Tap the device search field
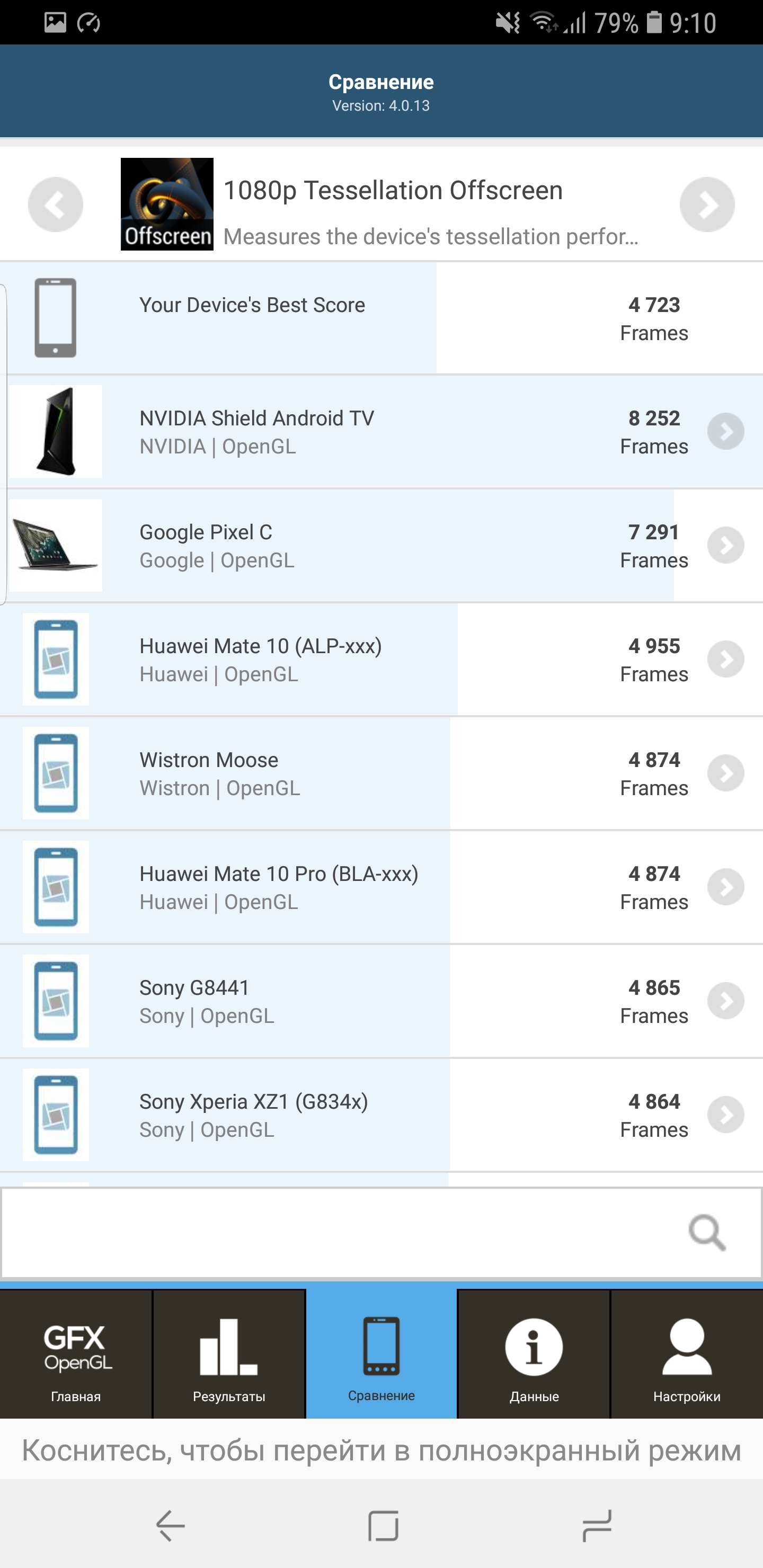 [x=341, y=1233]
